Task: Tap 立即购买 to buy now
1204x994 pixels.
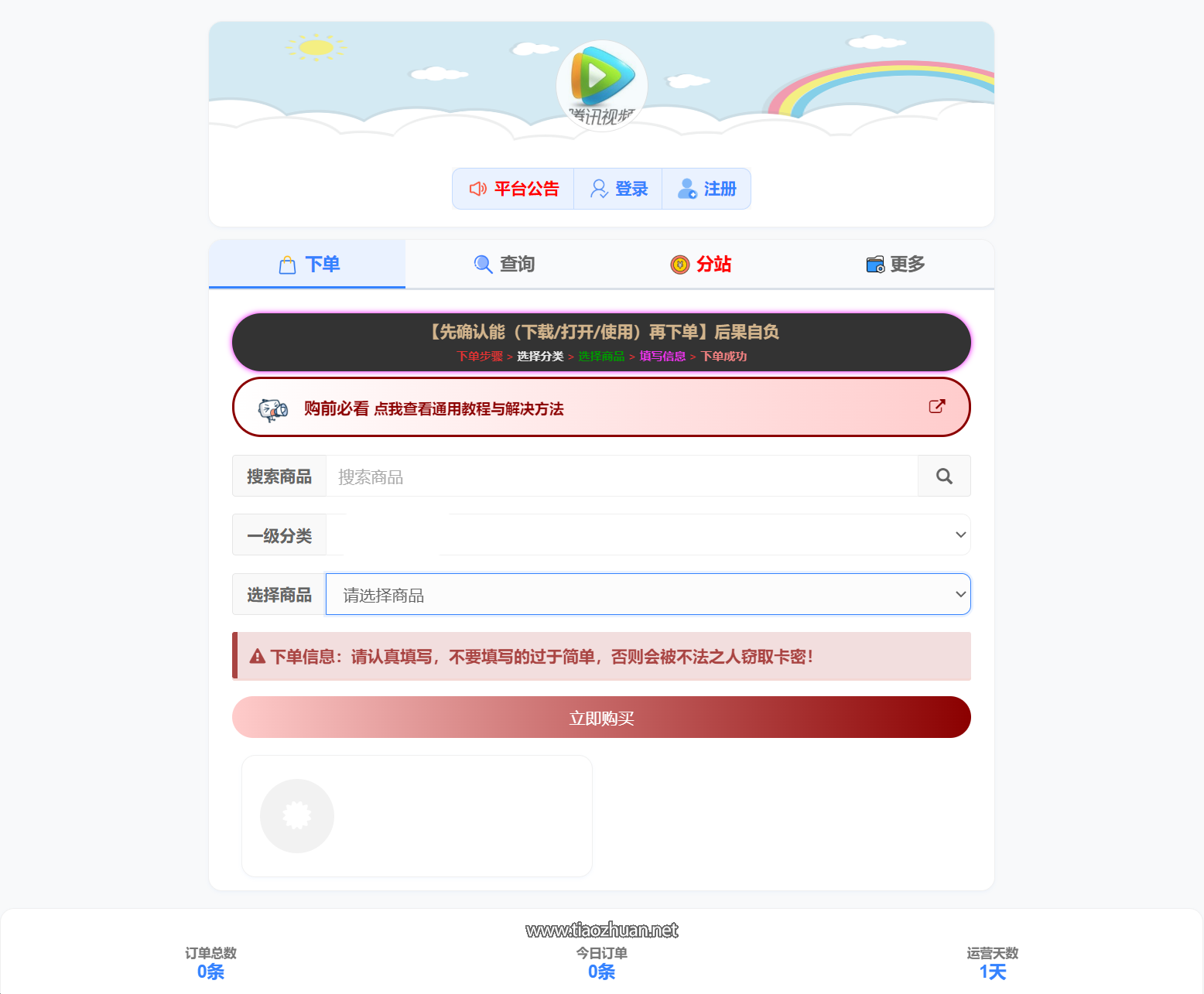Action: [601, 718]
